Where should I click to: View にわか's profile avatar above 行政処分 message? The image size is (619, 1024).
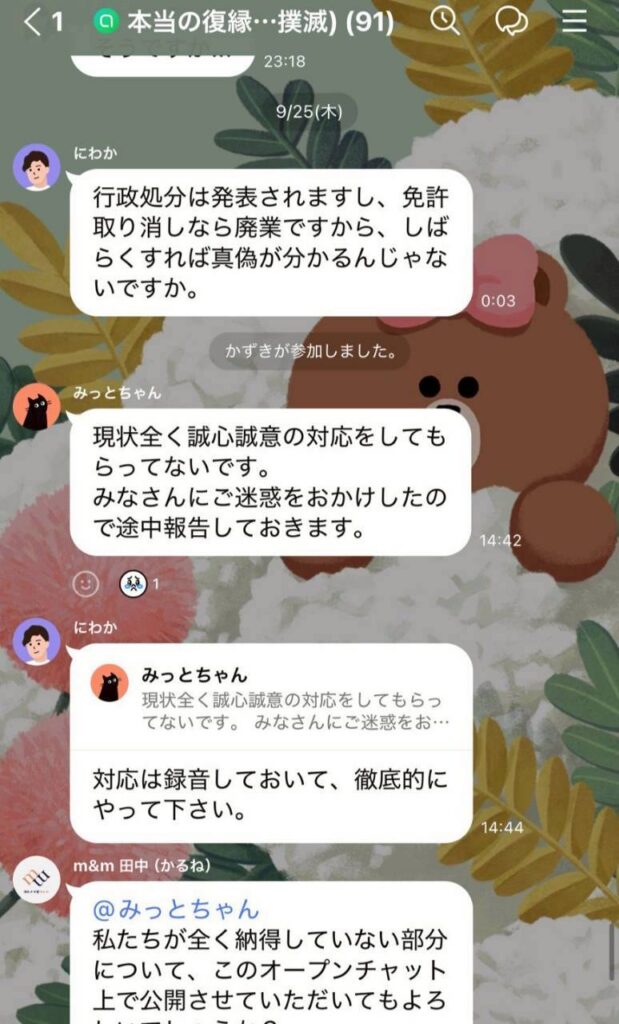37,167
